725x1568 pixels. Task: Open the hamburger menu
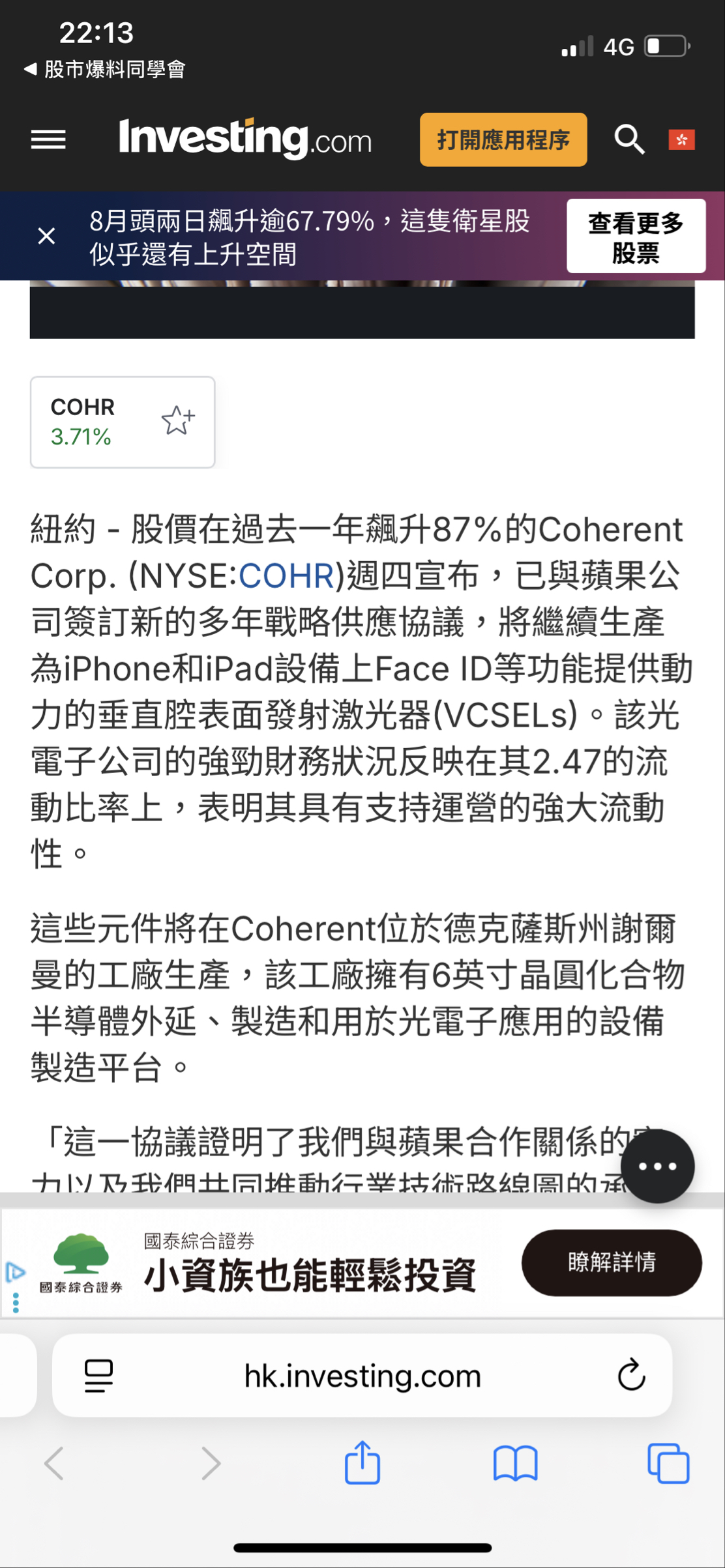[x=48, y=139]
